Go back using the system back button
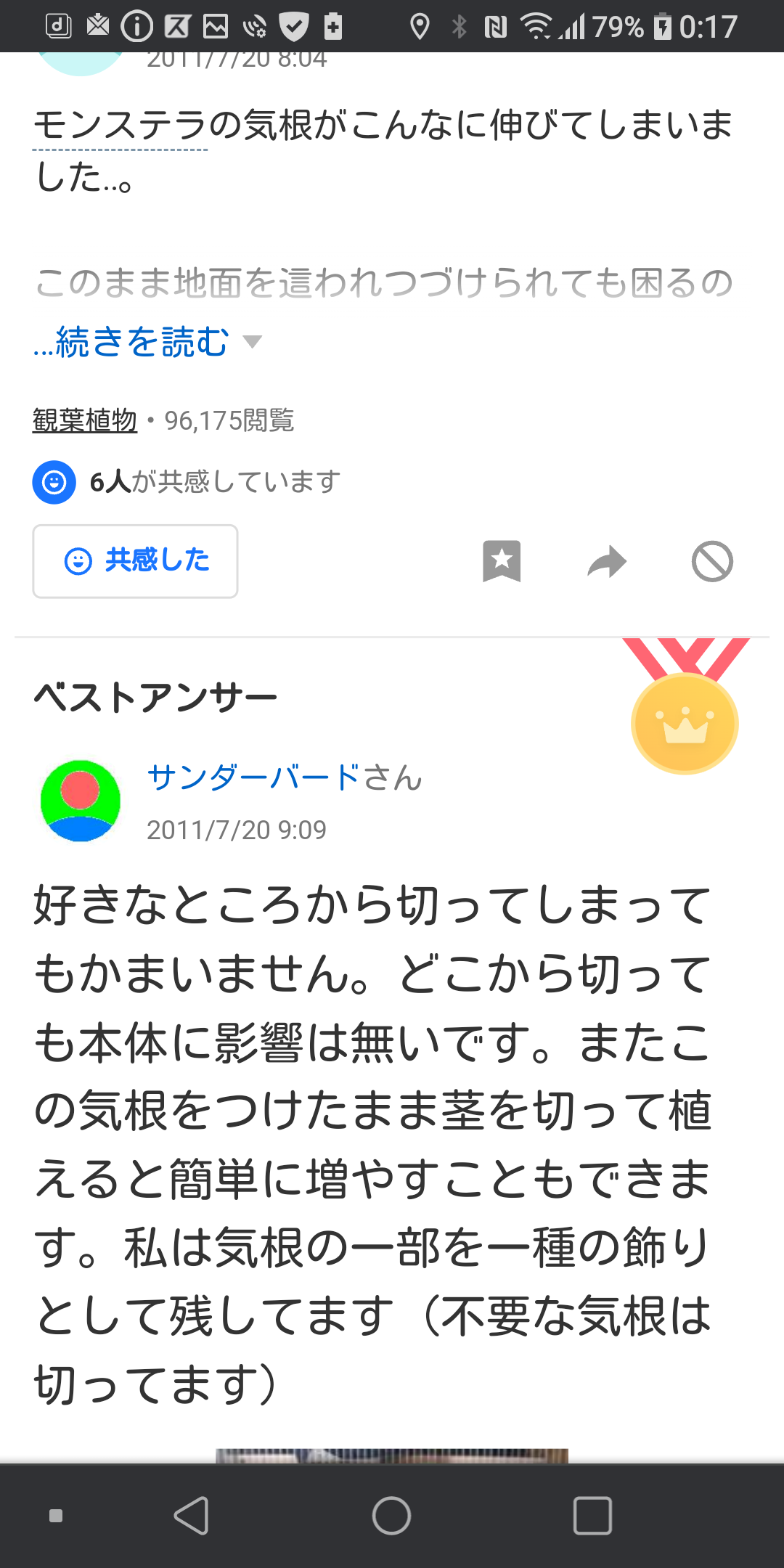The width and height of the screenshot is (784, 1568). [x=192, y=1516]
